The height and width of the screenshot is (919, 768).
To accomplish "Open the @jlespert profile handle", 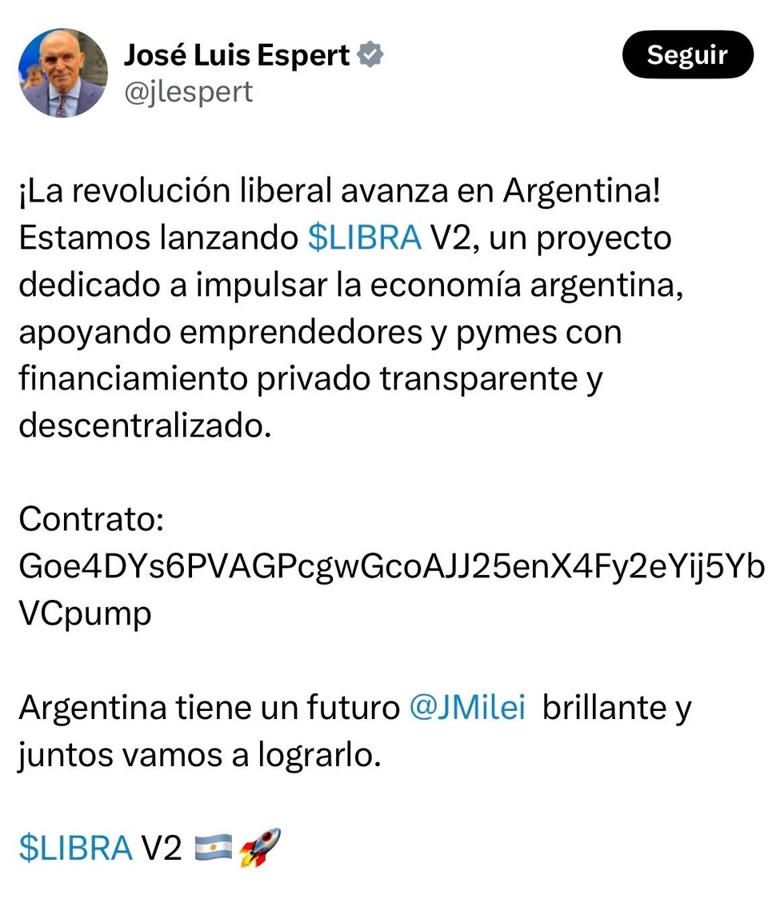I will click(x=188, y=92).
